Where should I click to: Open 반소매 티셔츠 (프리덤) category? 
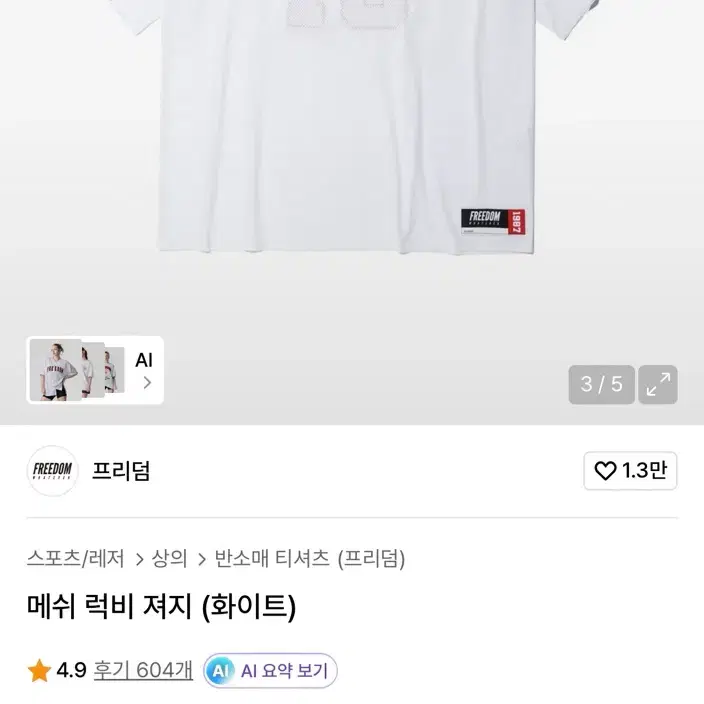308,558
